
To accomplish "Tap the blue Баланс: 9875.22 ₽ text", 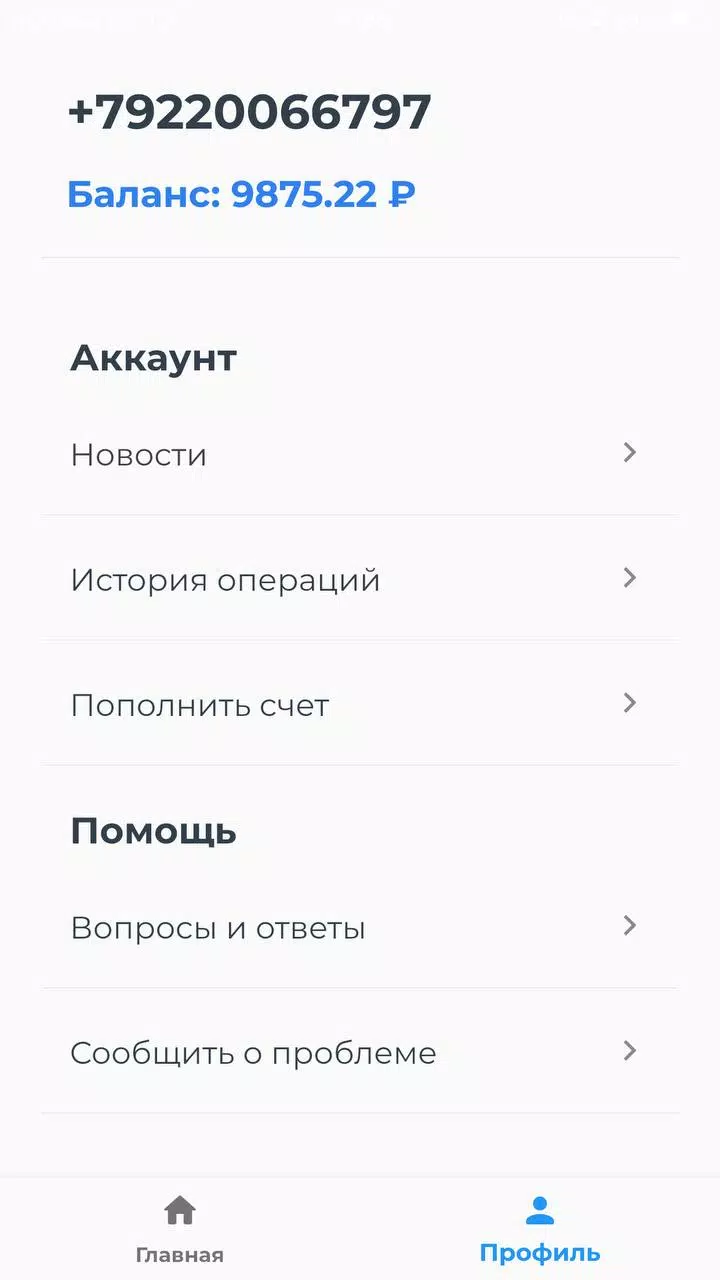I will point(241,194).
